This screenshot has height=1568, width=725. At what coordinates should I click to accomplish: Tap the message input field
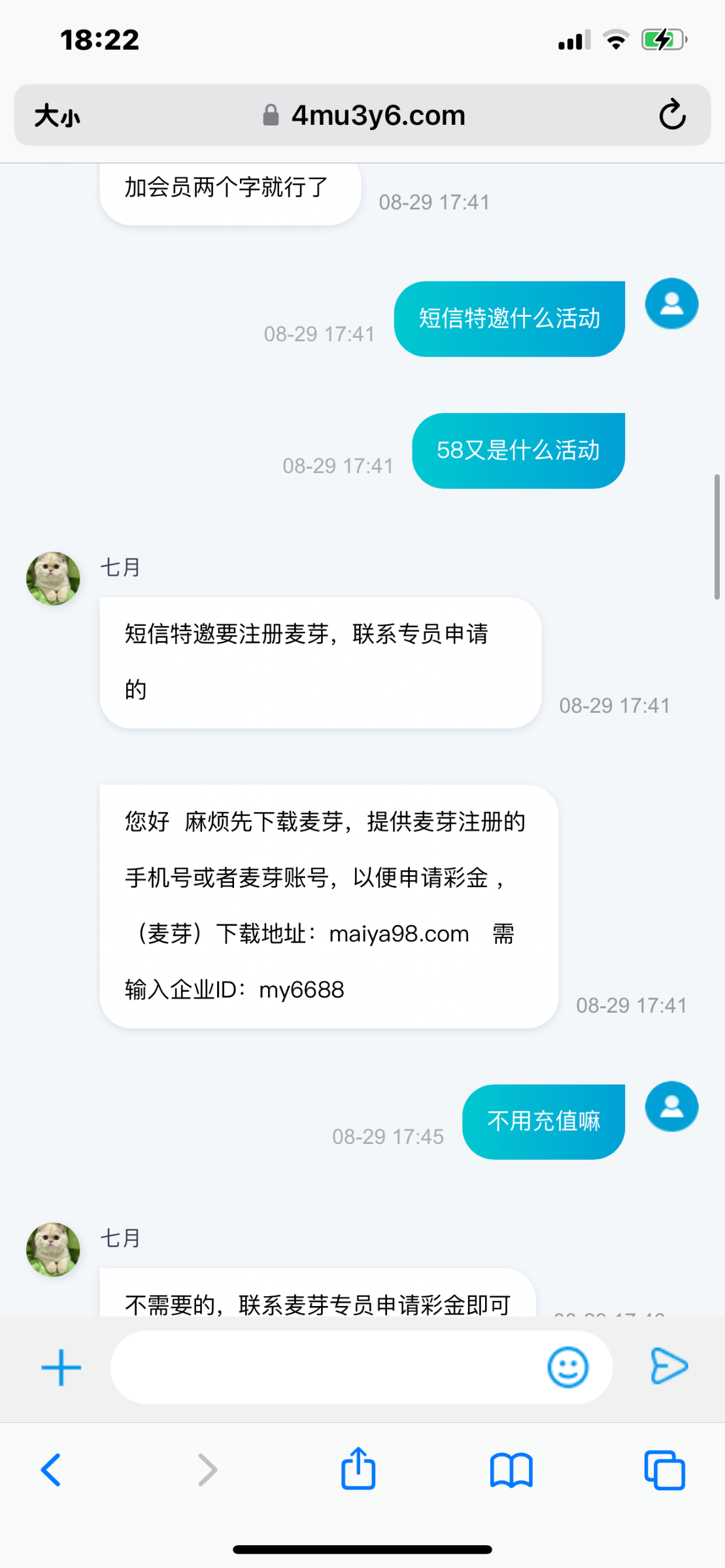(x=327, y=1367)
